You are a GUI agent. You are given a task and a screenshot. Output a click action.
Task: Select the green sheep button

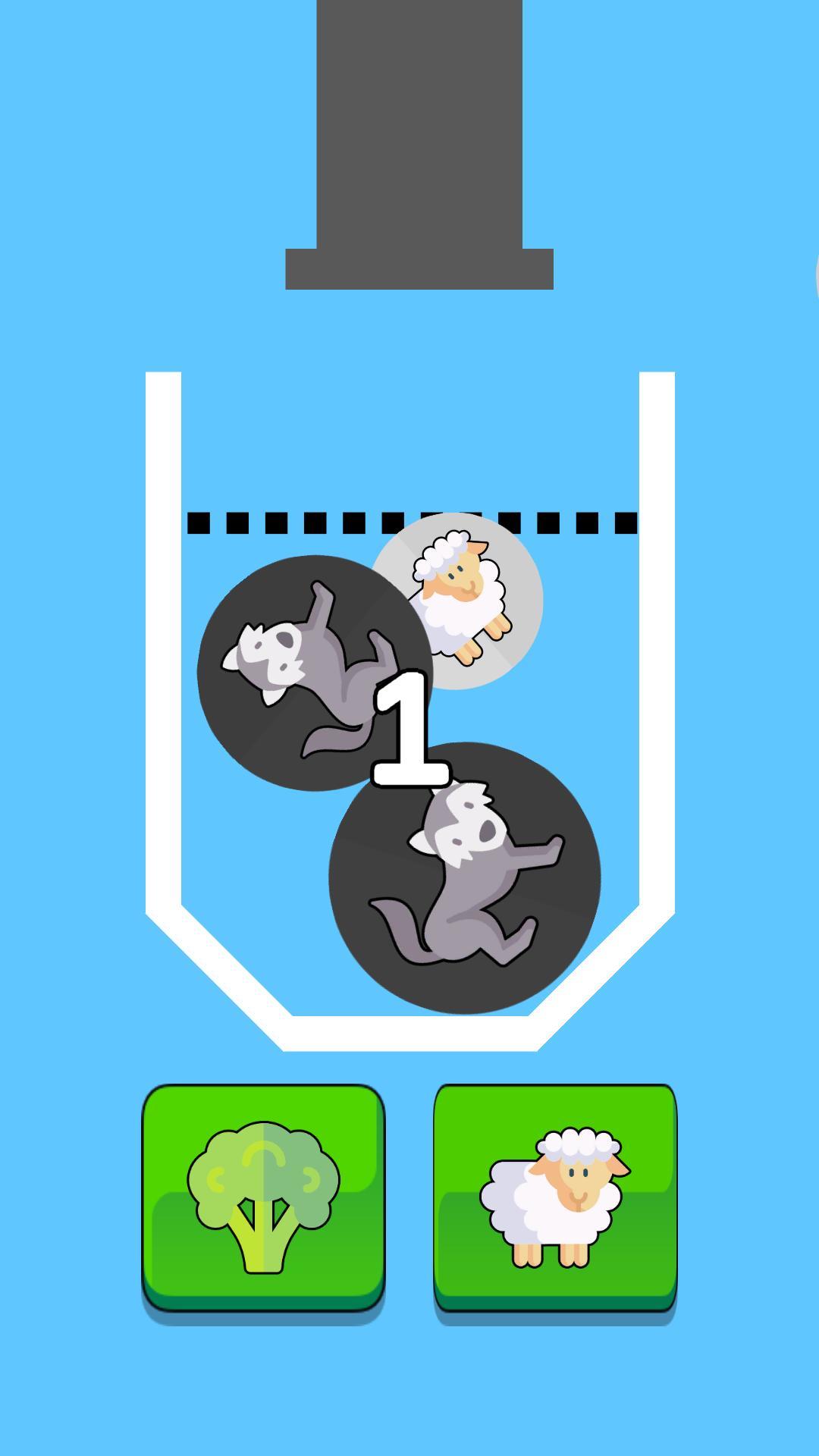pyautogui.click(x=554, y=1197)
